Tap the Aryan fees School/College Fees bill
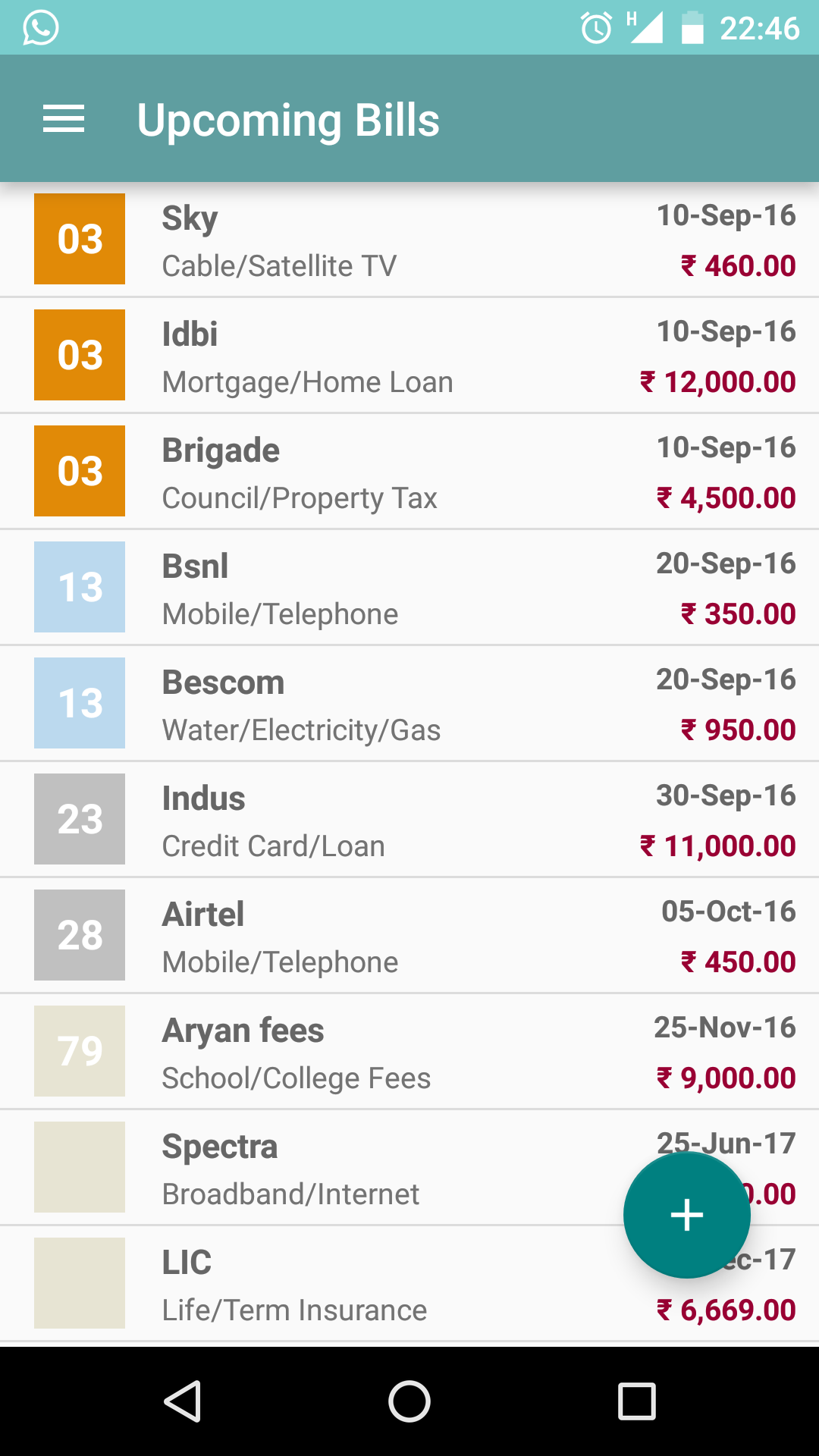 click(x=379, y=1050)
